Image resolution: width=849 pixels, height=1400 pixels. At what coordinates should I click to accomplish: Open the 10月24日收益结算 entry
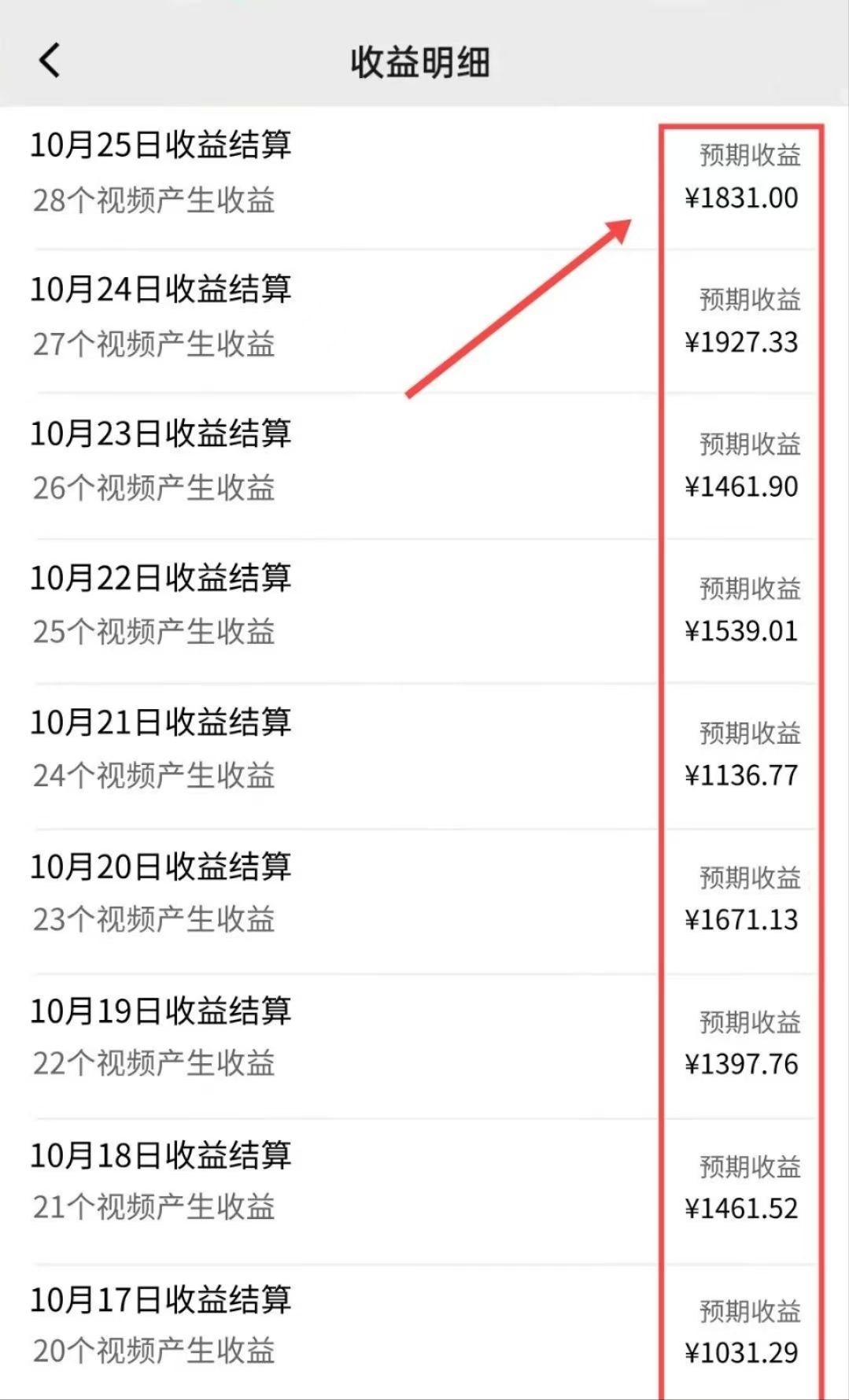[161, 290]
